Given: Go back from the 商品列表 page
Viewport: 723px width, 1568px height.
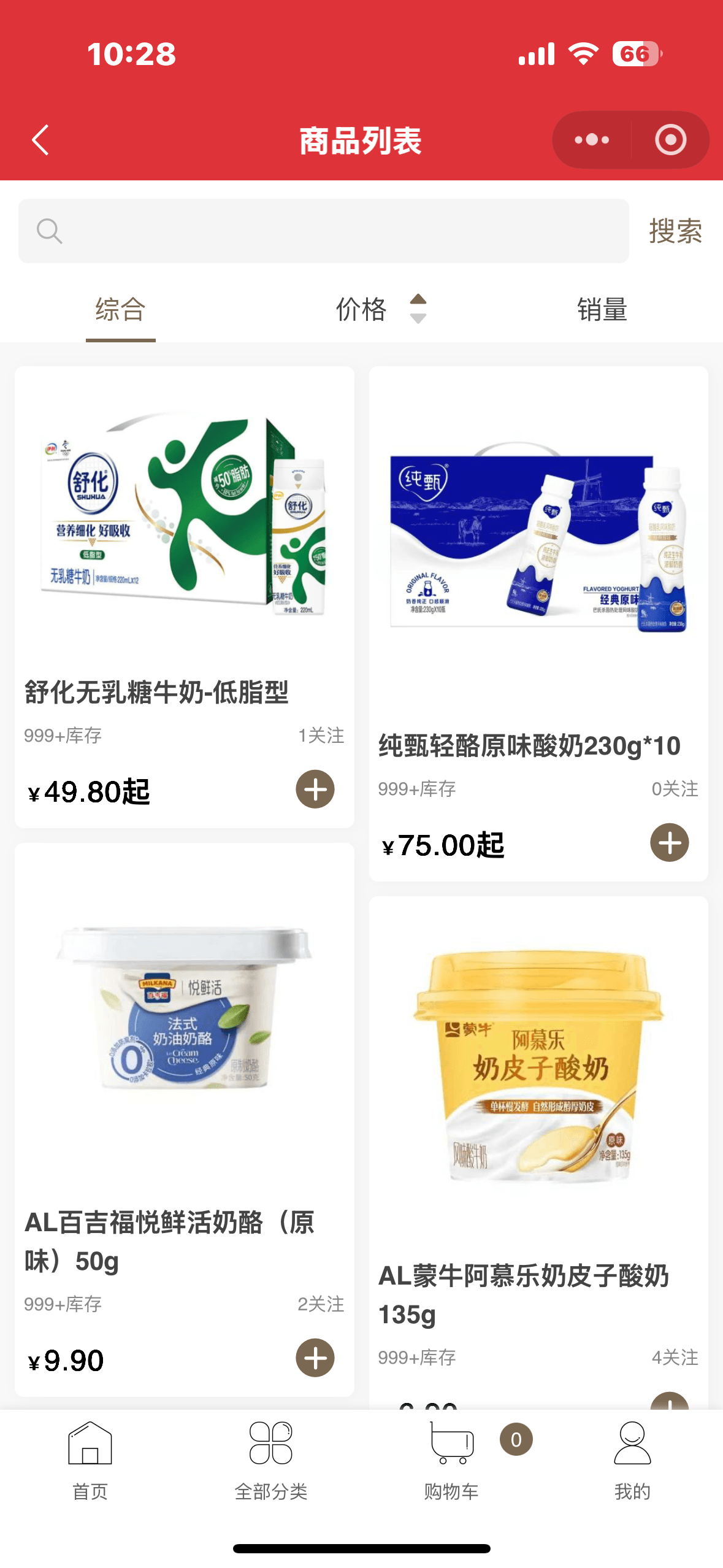Looking at the screenshot, I should click(x=40, y=140).
